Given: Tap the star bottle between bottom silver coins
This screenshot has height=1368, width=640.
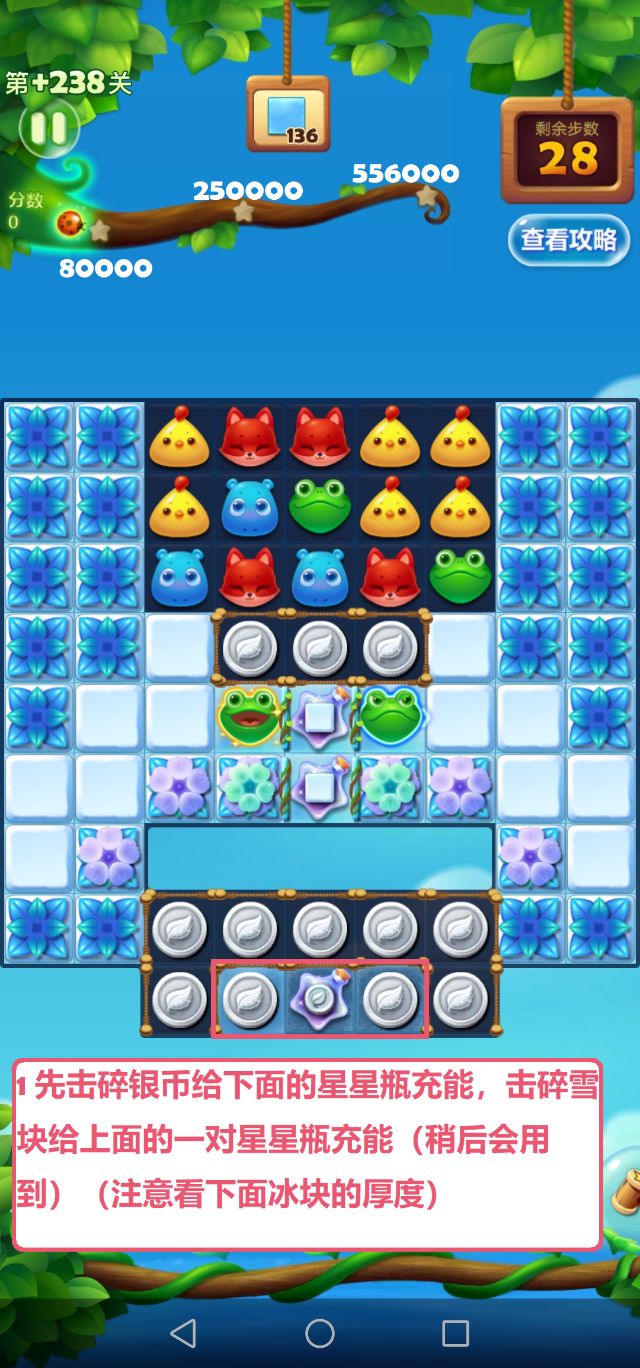Looking at the screenshot, I should click(x=320, y=998).
